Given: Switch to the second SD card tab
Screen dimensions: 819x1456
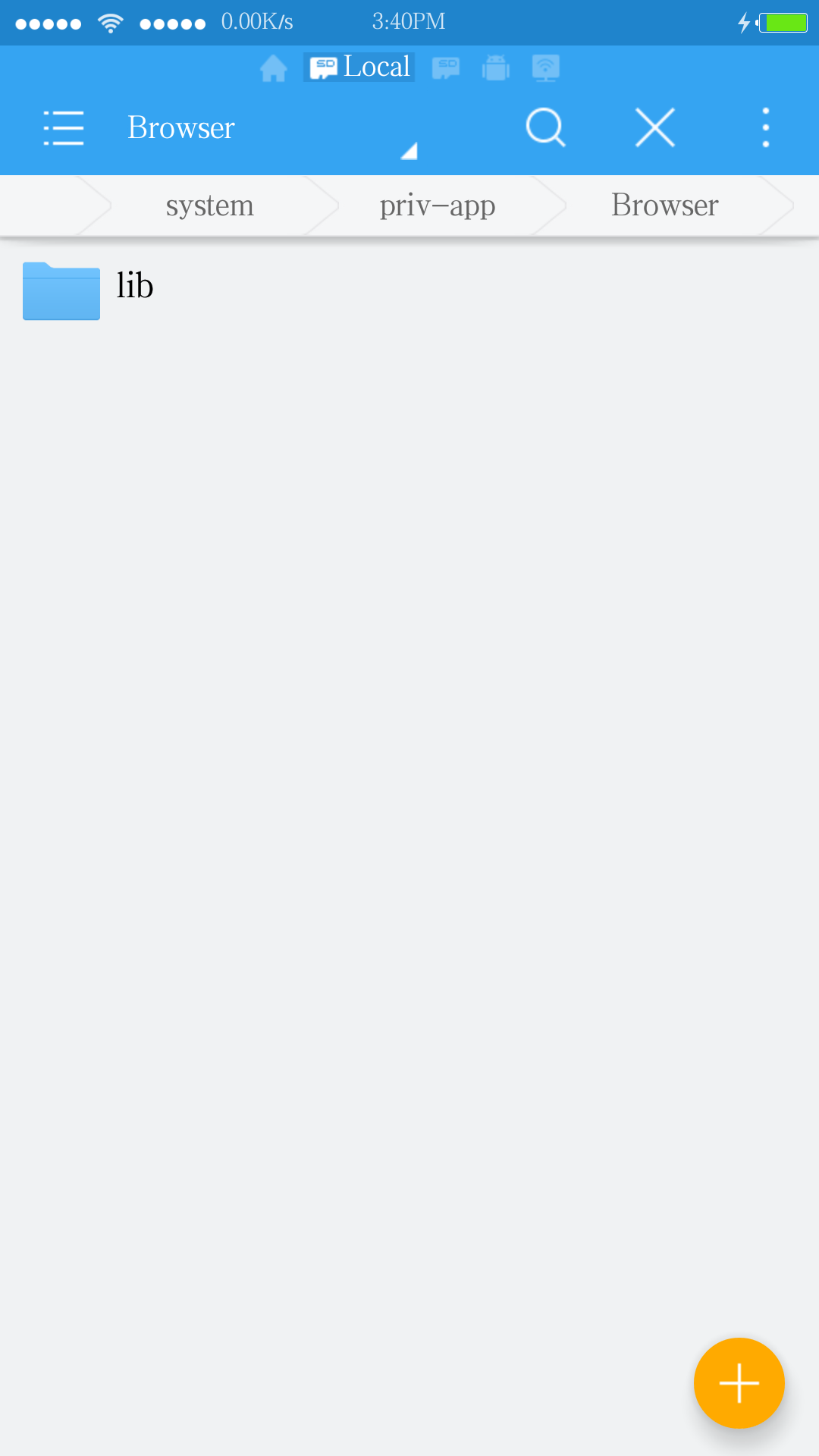Looking at the screenshot, I should tap(446, 68).
